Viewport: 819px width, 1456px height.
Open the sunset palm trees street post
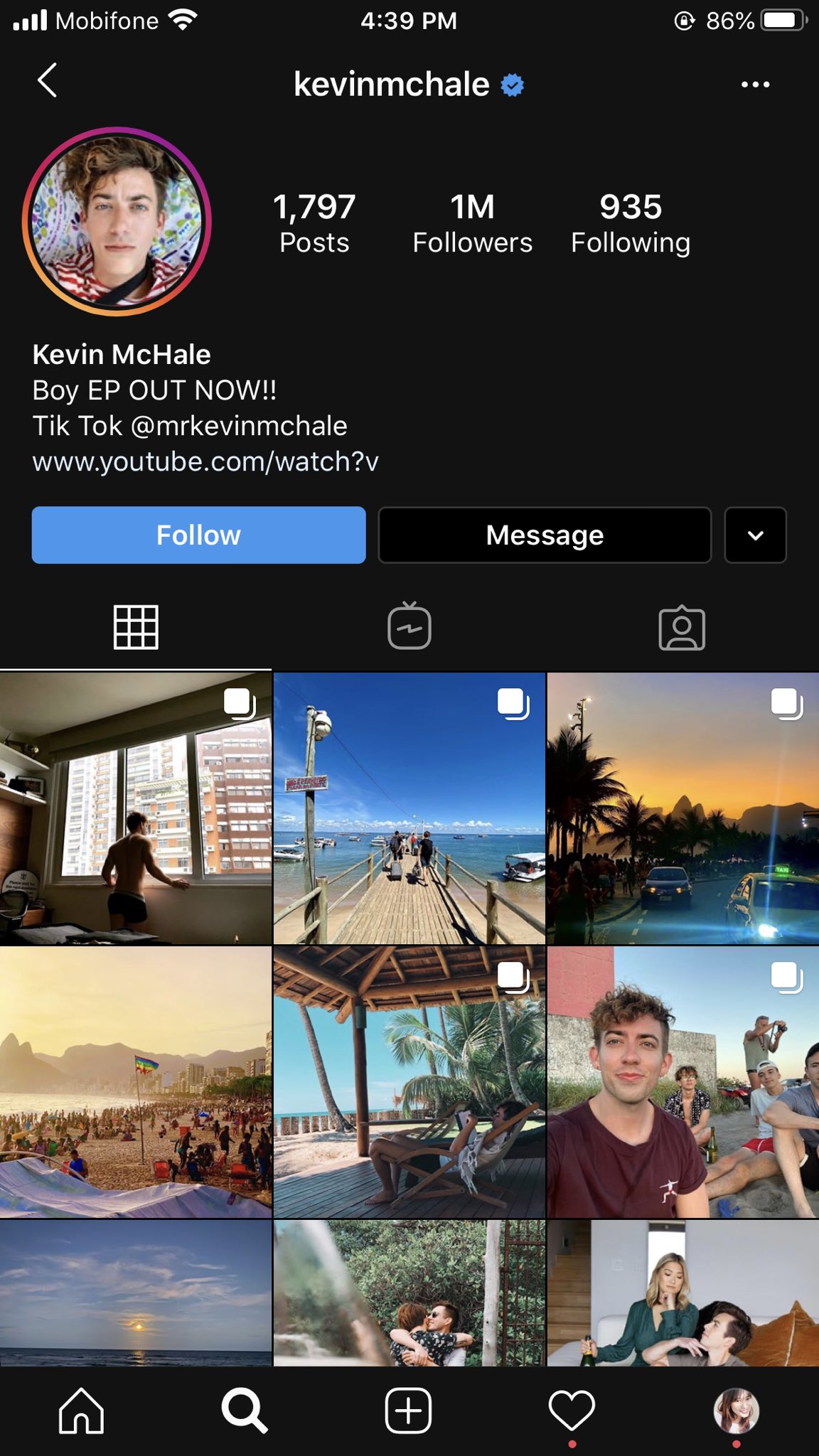pyautogui.click(x=682, y=808)
